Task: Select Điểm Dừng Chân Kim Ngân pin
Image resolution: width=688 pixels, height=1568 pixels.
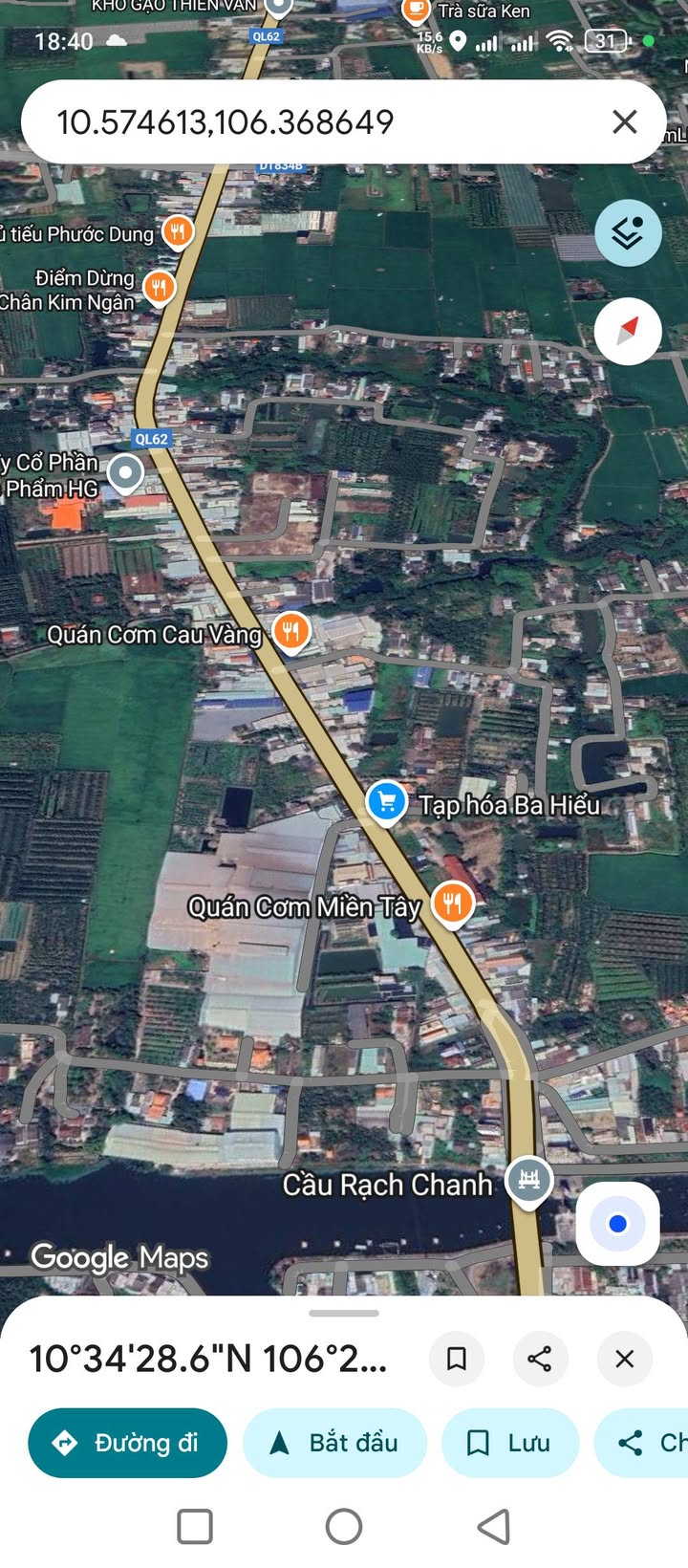Action: point(160,287)
